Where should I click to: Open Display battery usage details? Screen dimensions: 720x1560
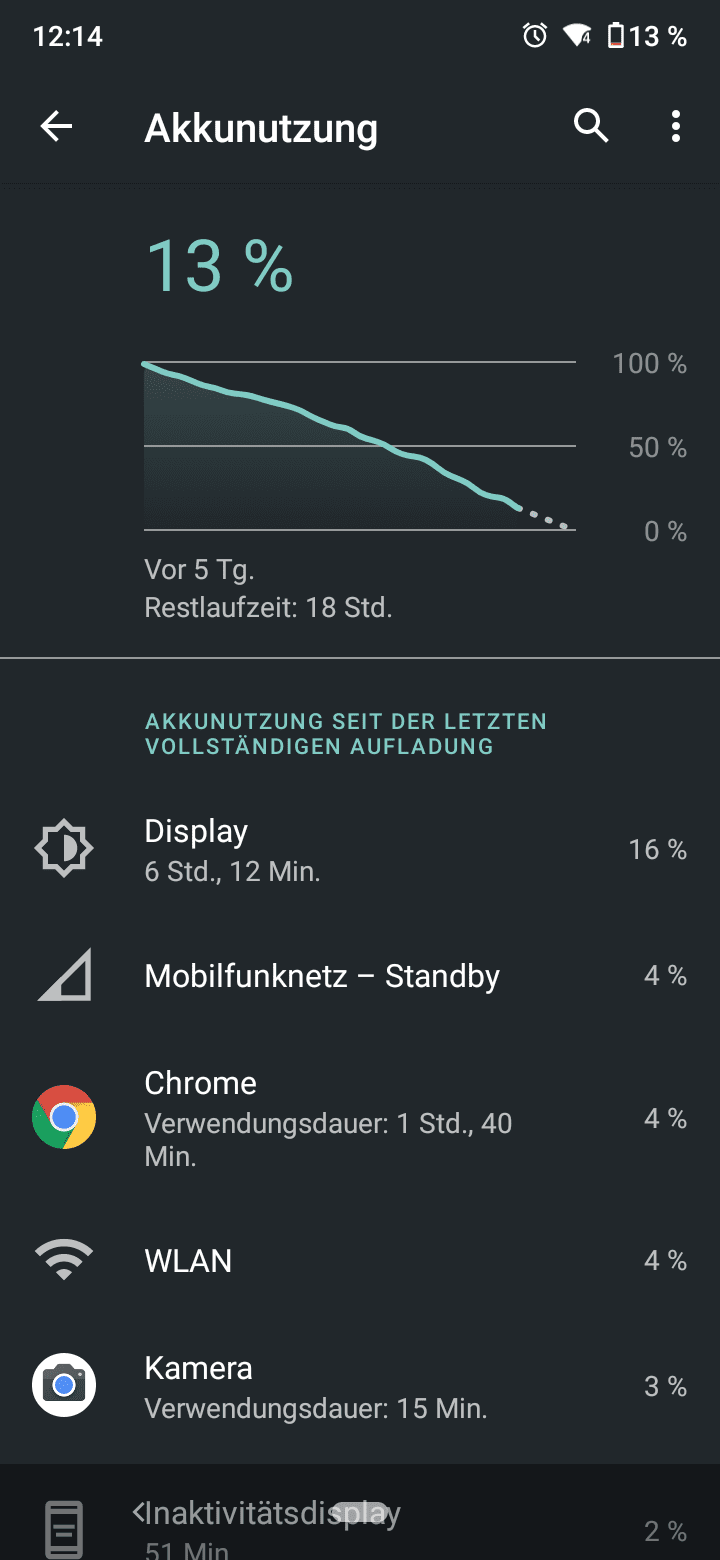tap(360, 849)
